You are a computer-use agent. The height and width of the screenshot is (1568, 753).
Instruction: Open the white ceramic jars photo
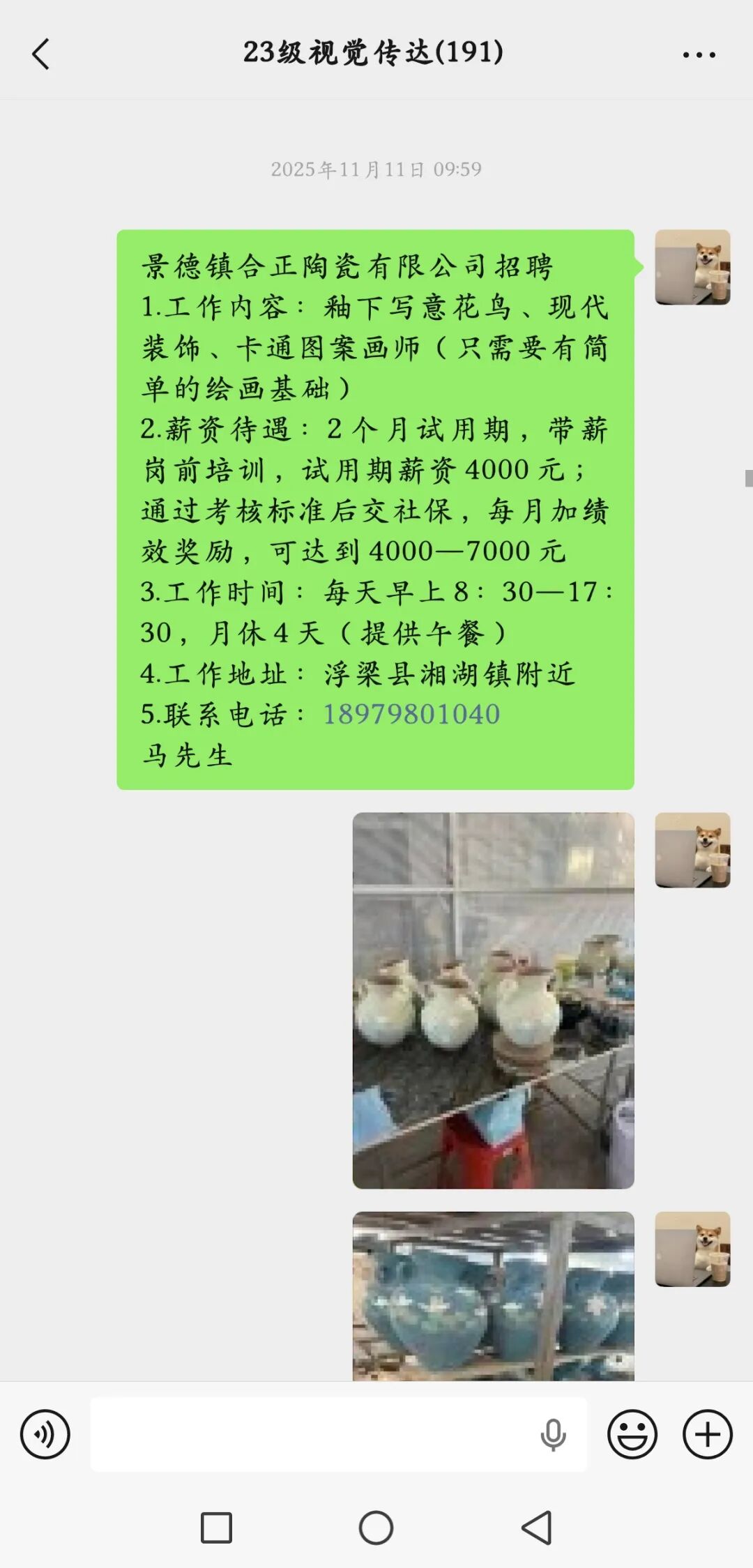pos(493,1000)
